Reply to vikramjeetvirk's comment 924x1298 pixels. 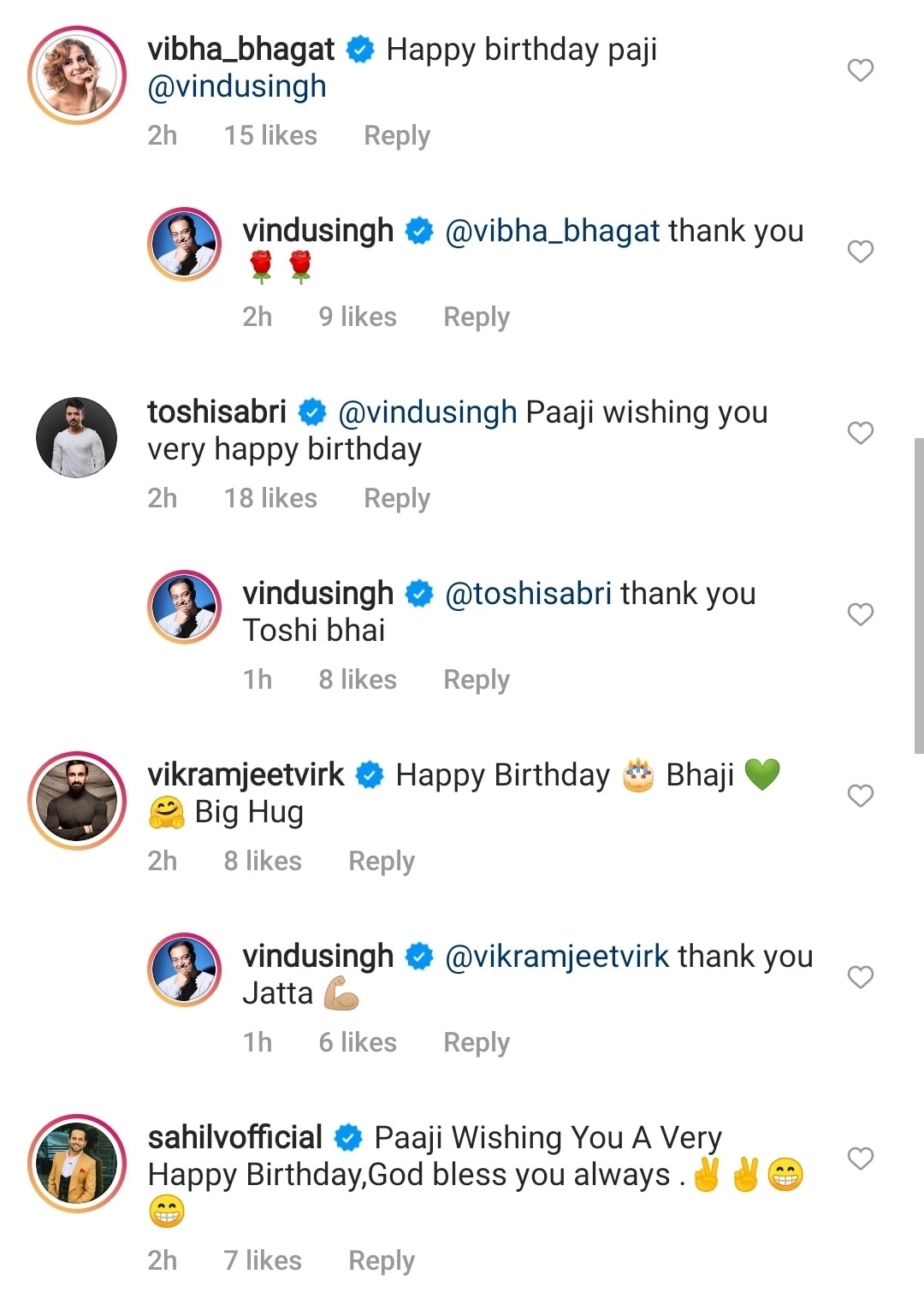381,862
